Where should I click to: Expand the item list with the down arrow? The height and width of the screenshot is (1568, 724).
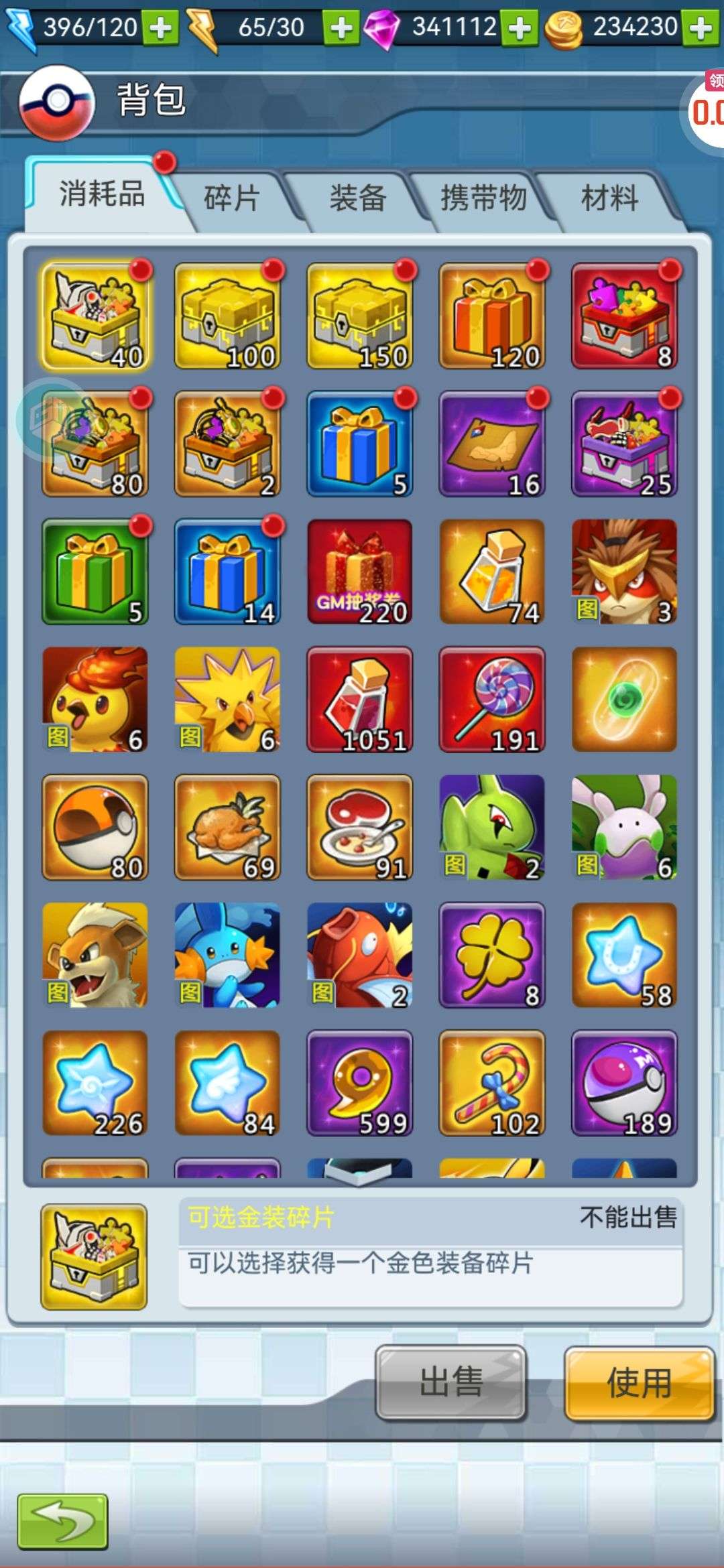[359, 1173]
